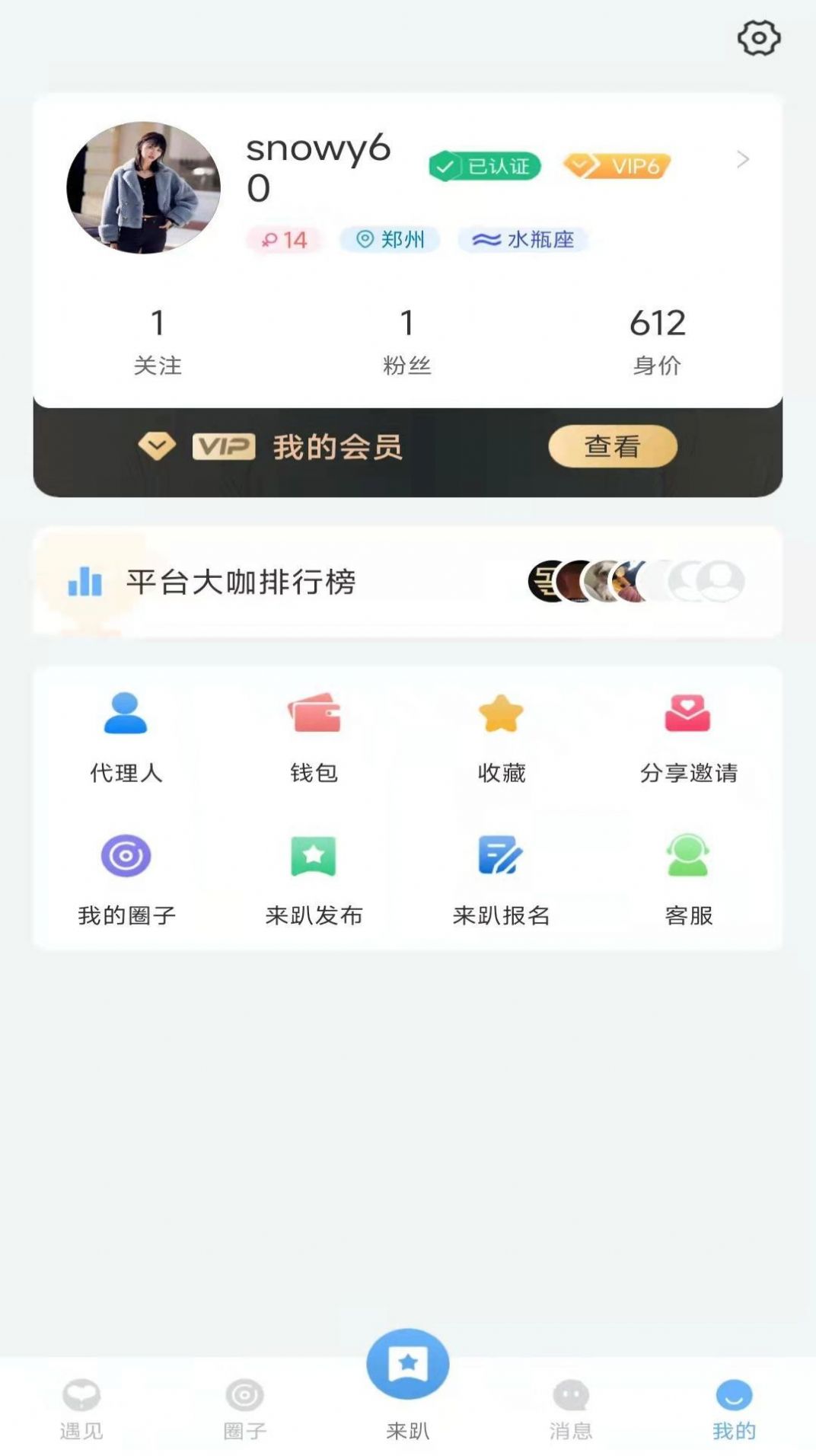The width and height of the screenshot is (816, 1456).
Task: Open profile details with the chevron arrow
Action: point(743,159)
